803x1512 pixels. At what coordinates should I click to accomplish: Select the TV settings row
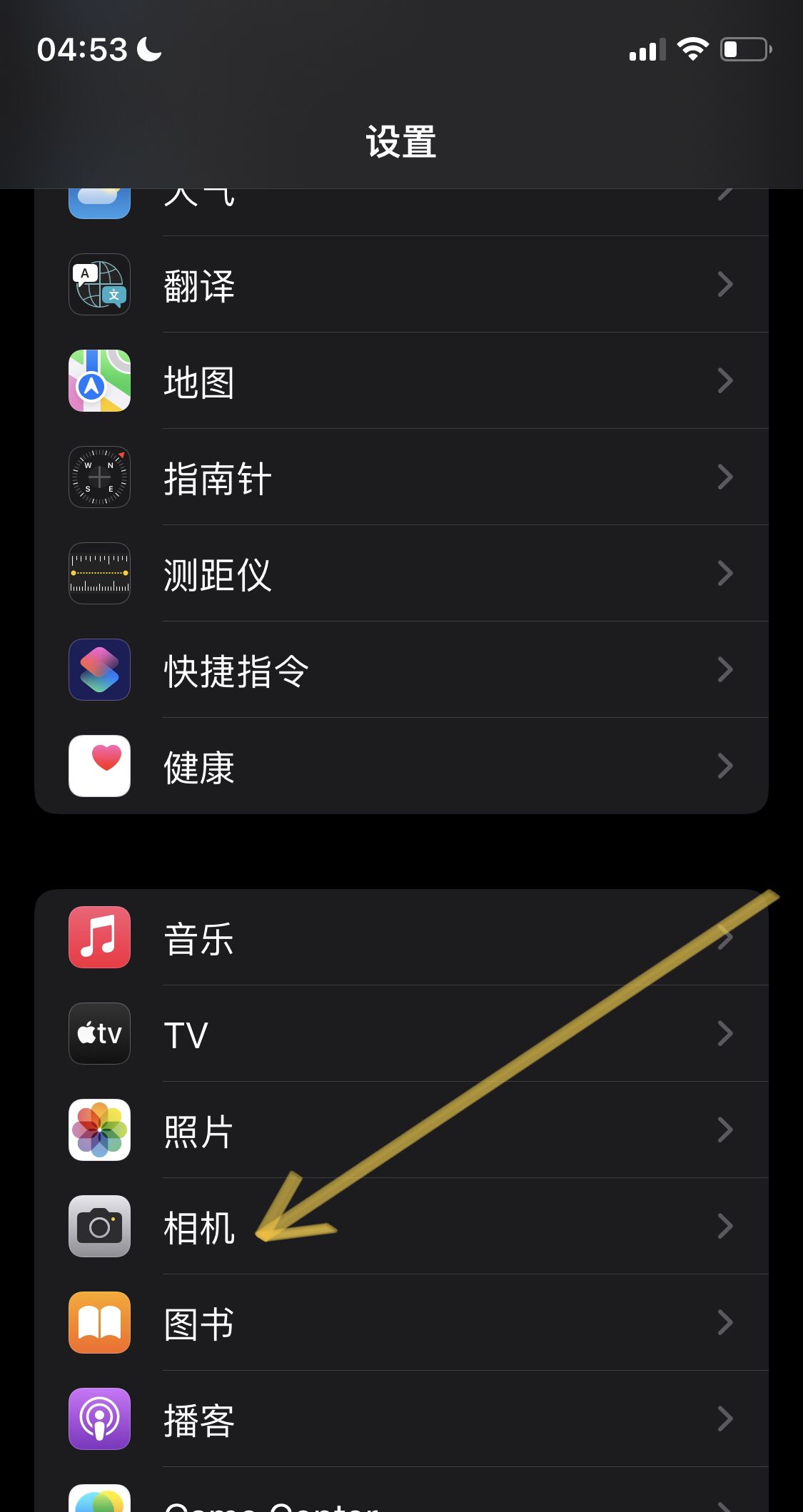point(400,1034)
